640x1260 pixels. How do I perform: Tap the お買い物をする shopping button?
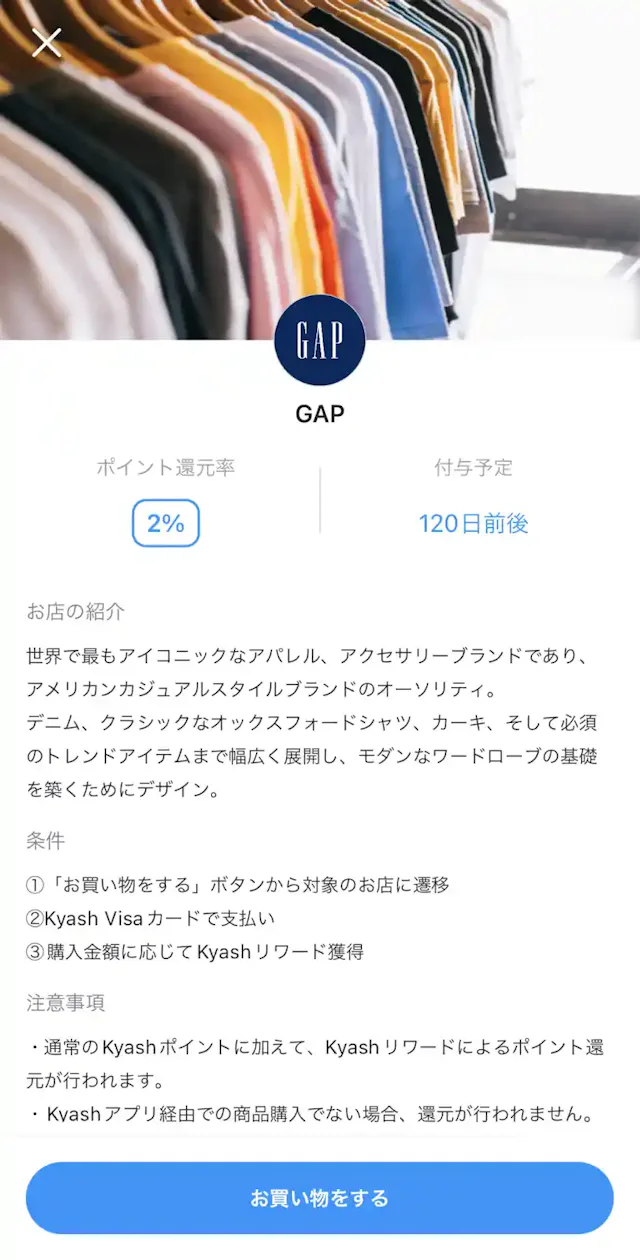point(319,1198)
